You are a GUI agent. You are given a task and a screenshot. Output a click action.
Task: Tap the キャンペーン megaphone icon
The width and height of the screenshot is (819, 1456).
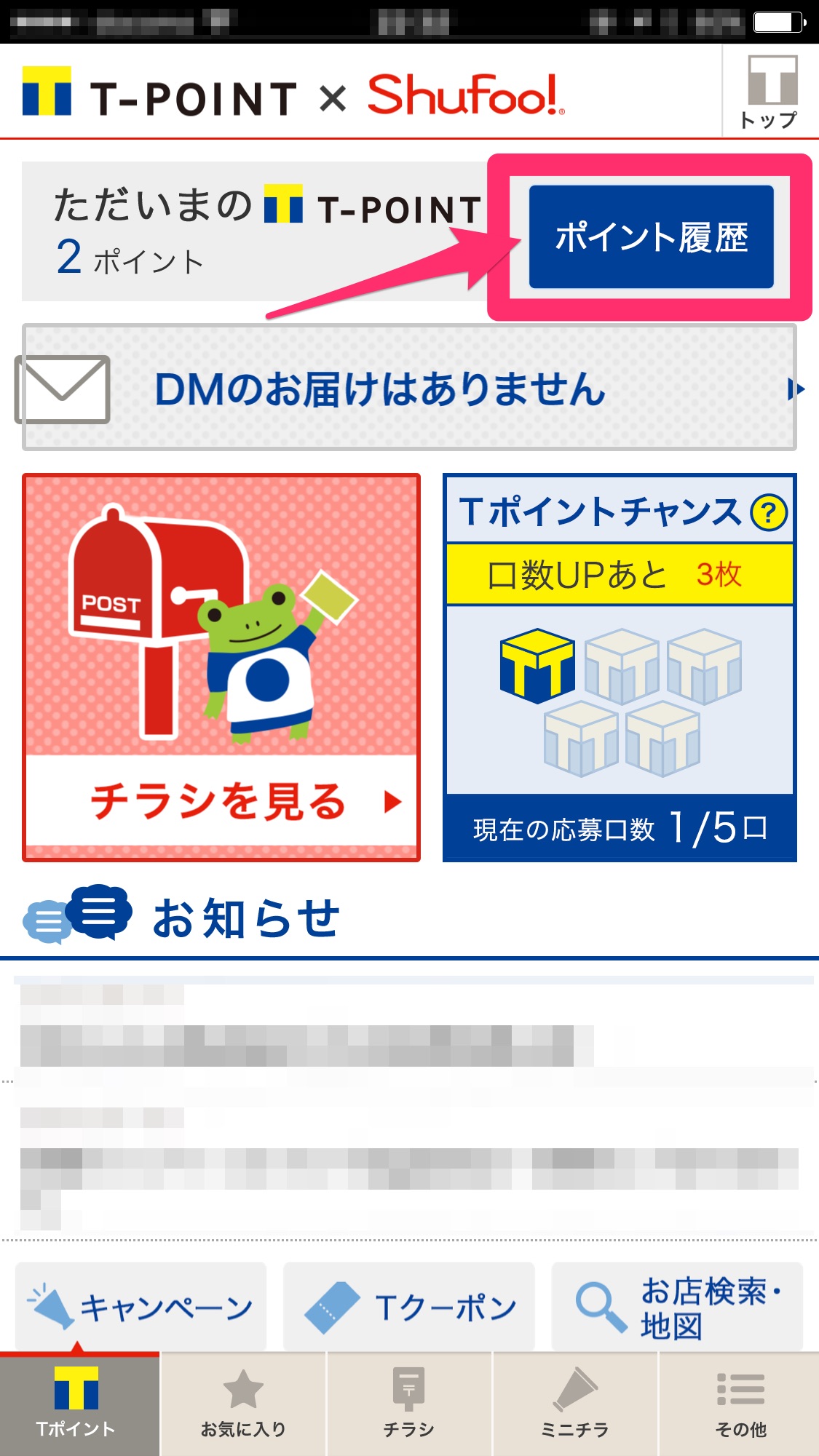click(50, 1302)
